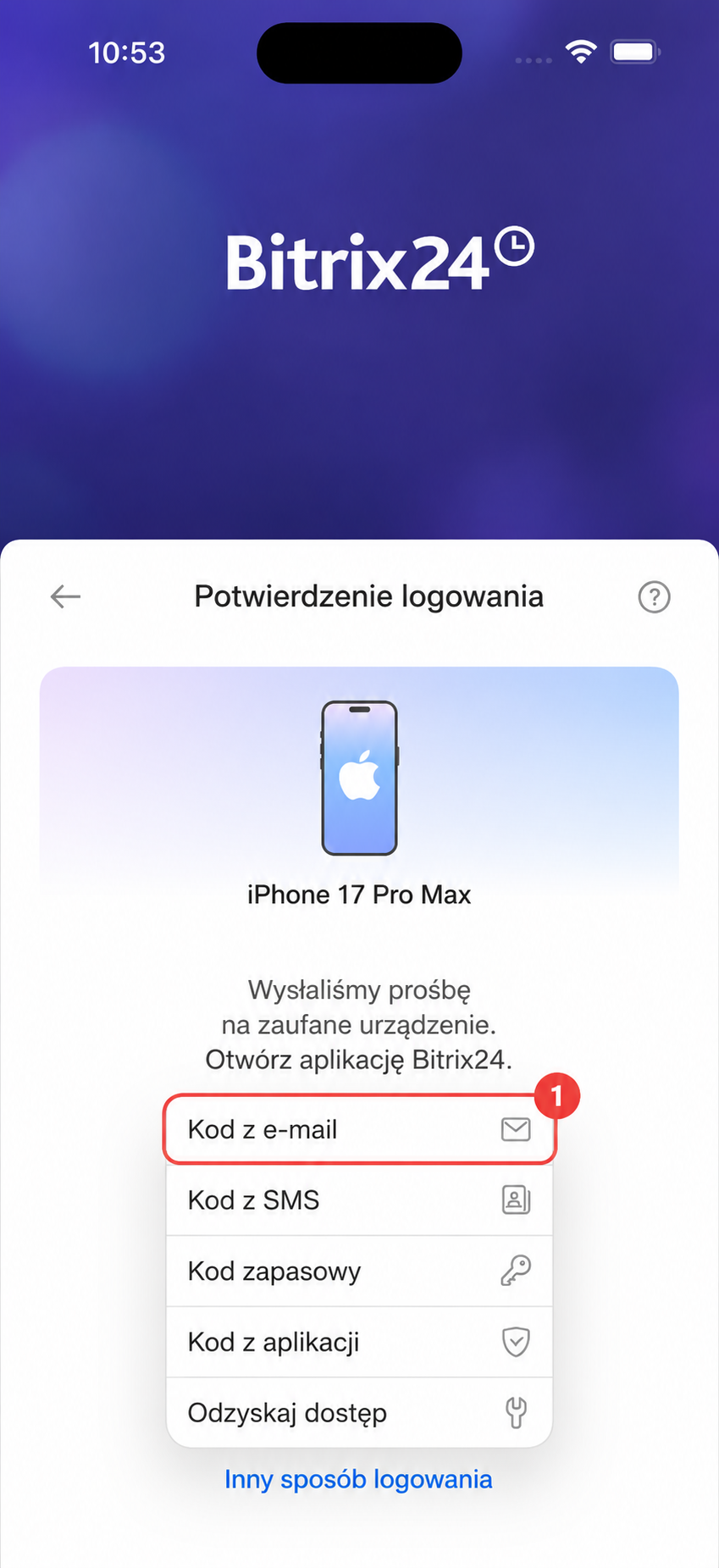Go back with the left arrow
The height and width of the screenshot is (1568, 719).
tap(65, 596)
